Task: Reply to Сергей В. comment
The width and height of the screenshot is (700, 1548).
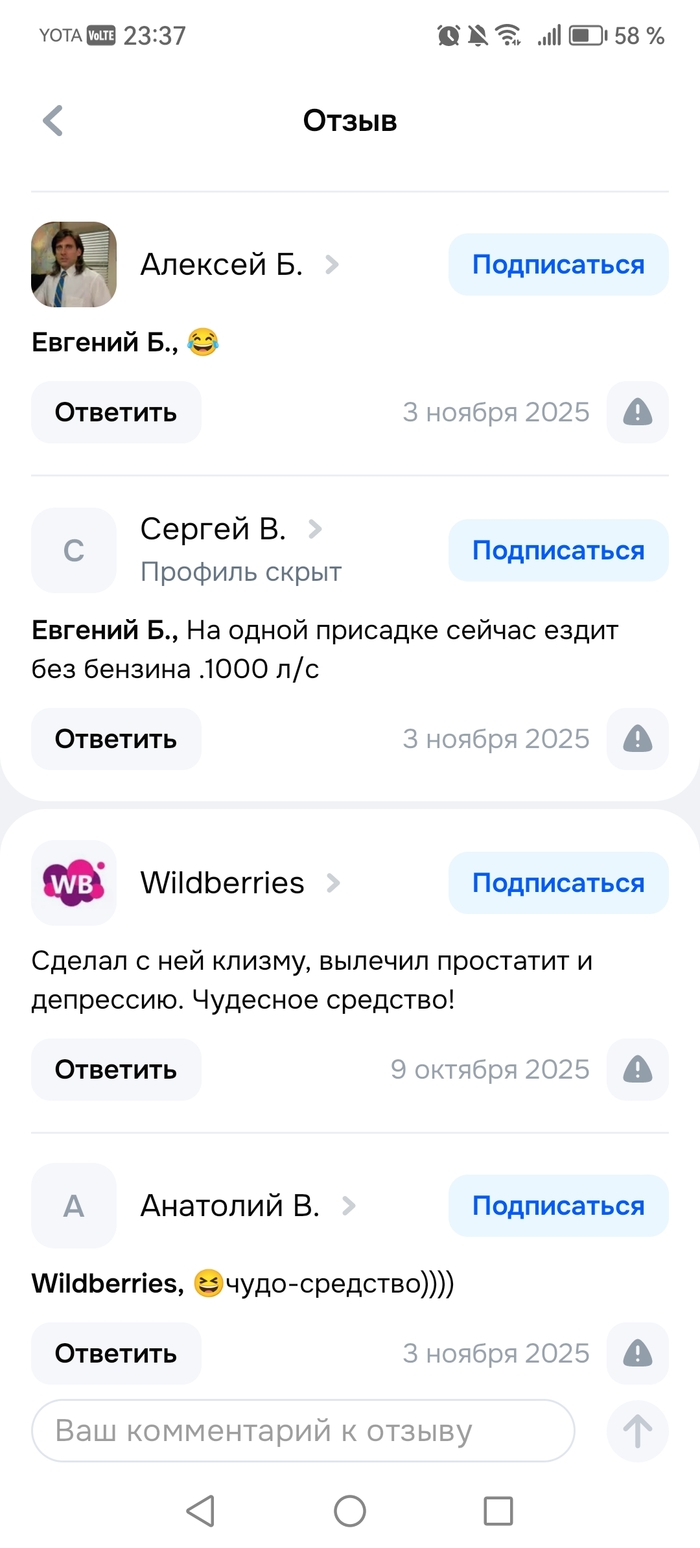Action: [116, 739]
